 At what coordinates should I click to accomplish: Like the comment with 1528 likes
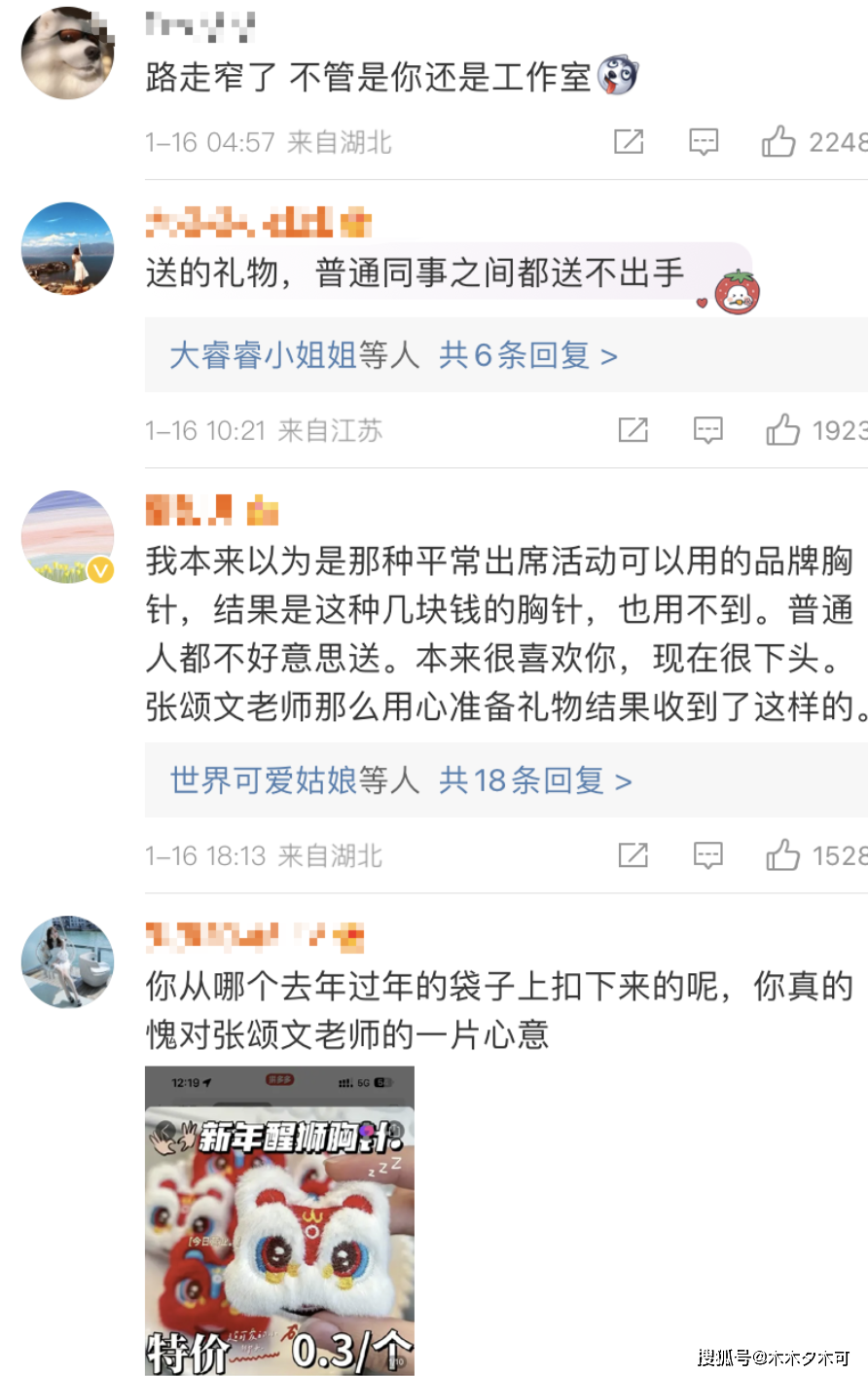coord(782,855)
